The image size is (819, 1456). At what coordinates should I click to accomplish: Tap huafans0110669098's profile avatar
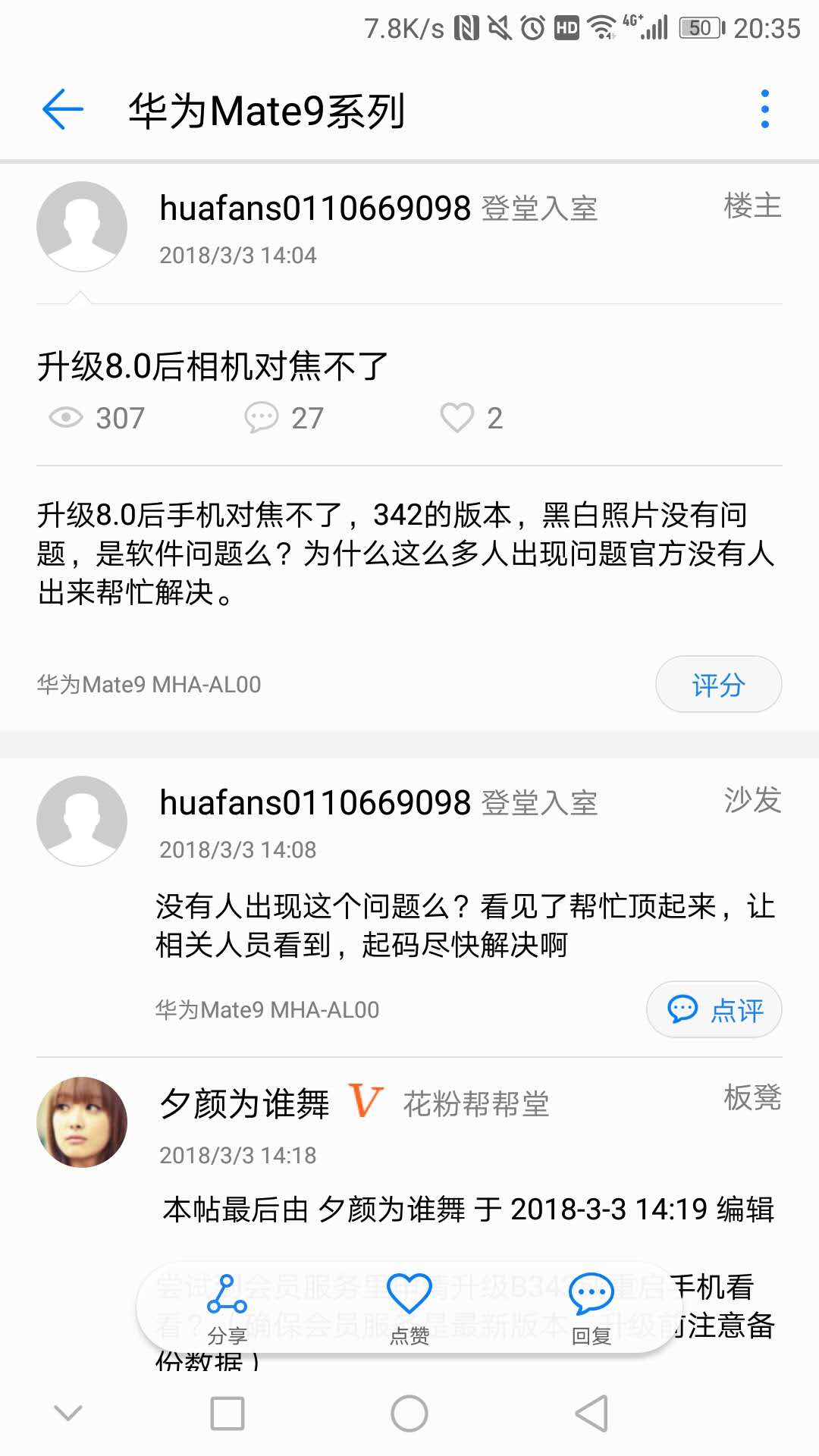[82, 226]
